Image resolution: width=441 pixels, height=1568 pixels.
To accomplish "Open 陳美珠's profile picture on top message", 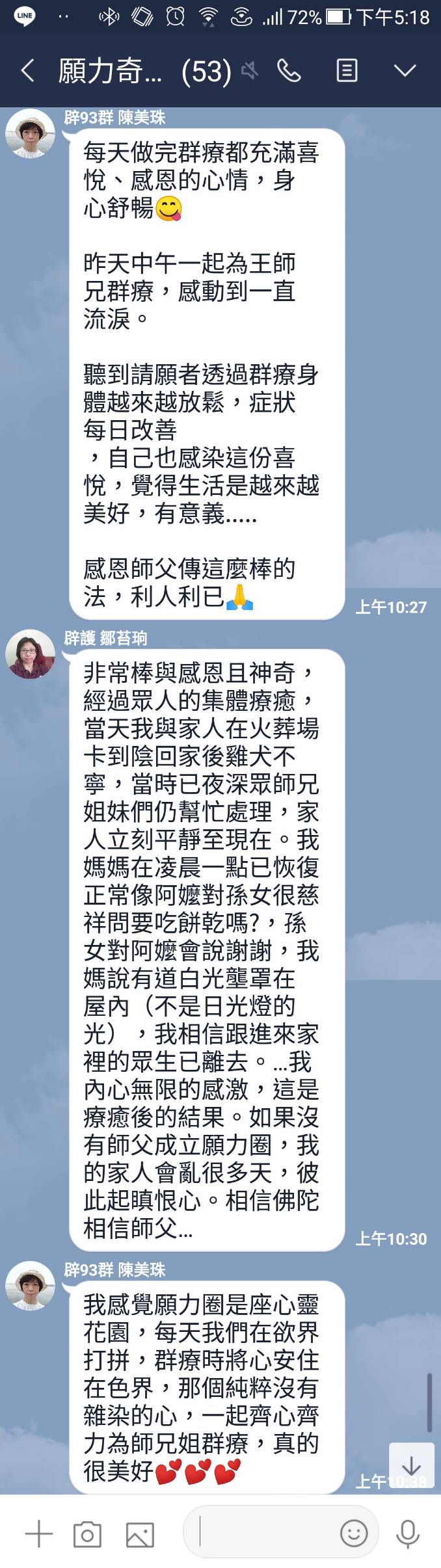I will point(30,133).
